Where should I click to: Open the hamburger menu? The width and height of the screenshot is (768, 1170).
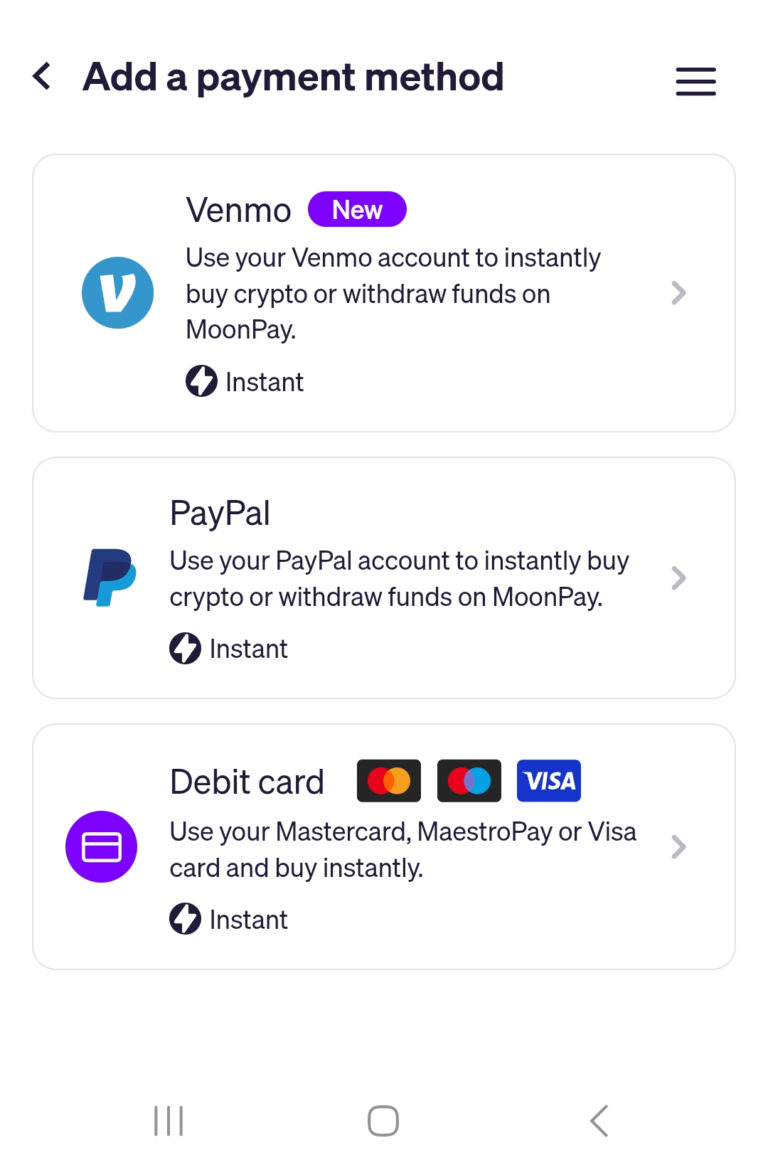[x=696, y=81]
